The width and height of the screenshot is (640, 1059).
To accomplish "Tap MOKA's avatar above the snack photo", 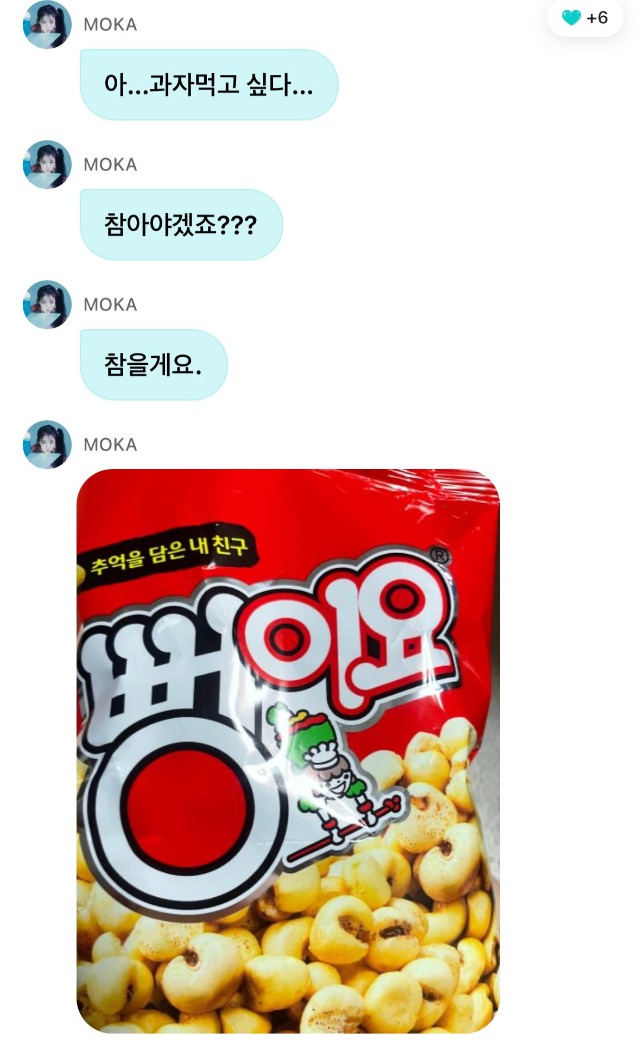I will coord(47,445).
